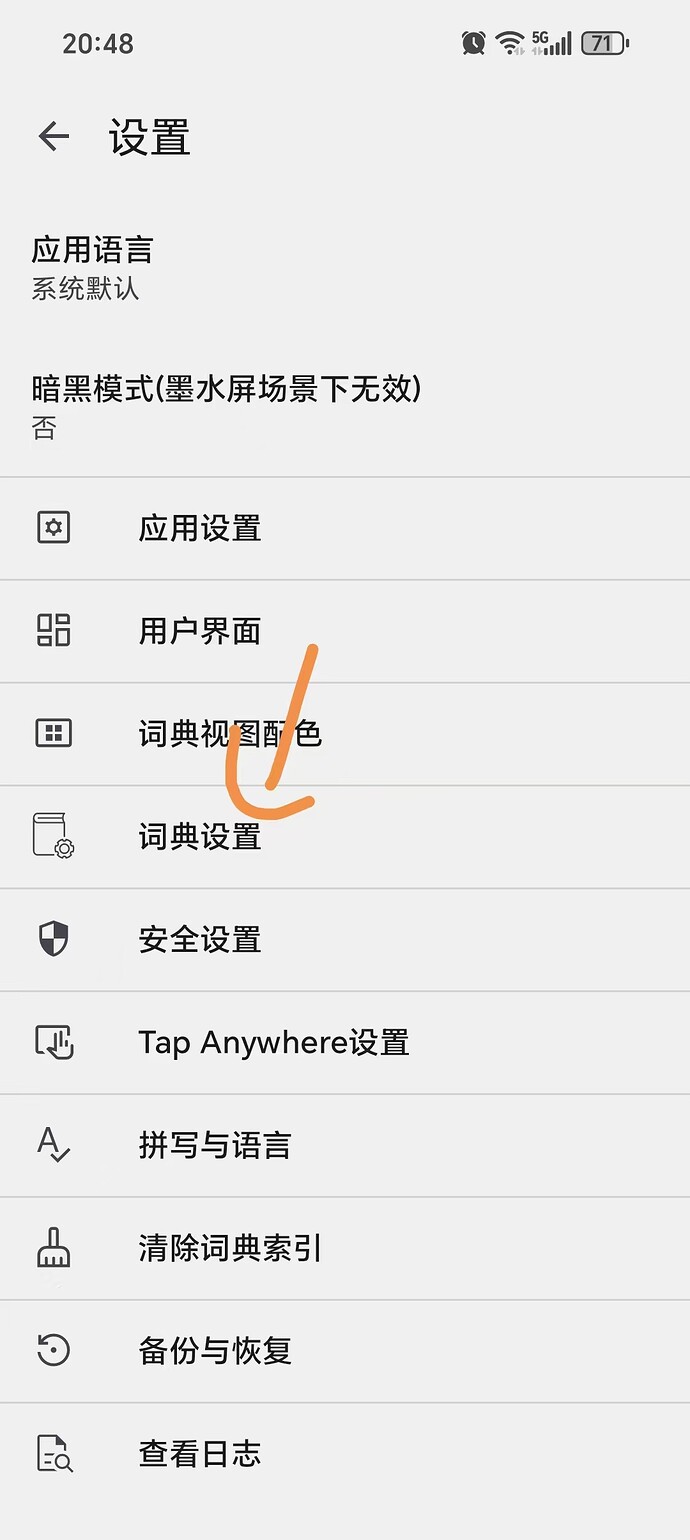Open 拼写与语言

[x=345, y=1145]
